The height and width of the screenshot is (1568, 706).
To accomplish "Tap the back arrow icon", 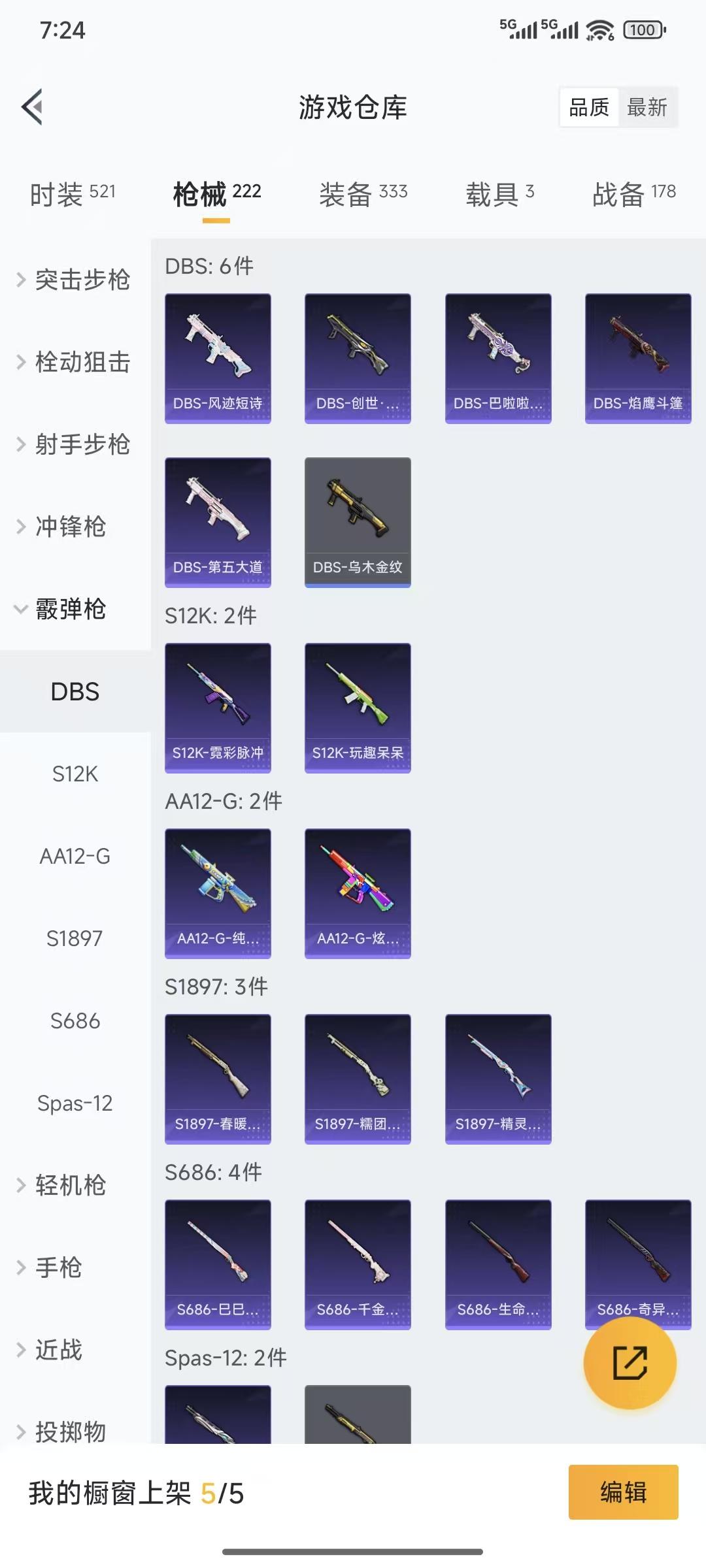I will click(x=31, y=108).
